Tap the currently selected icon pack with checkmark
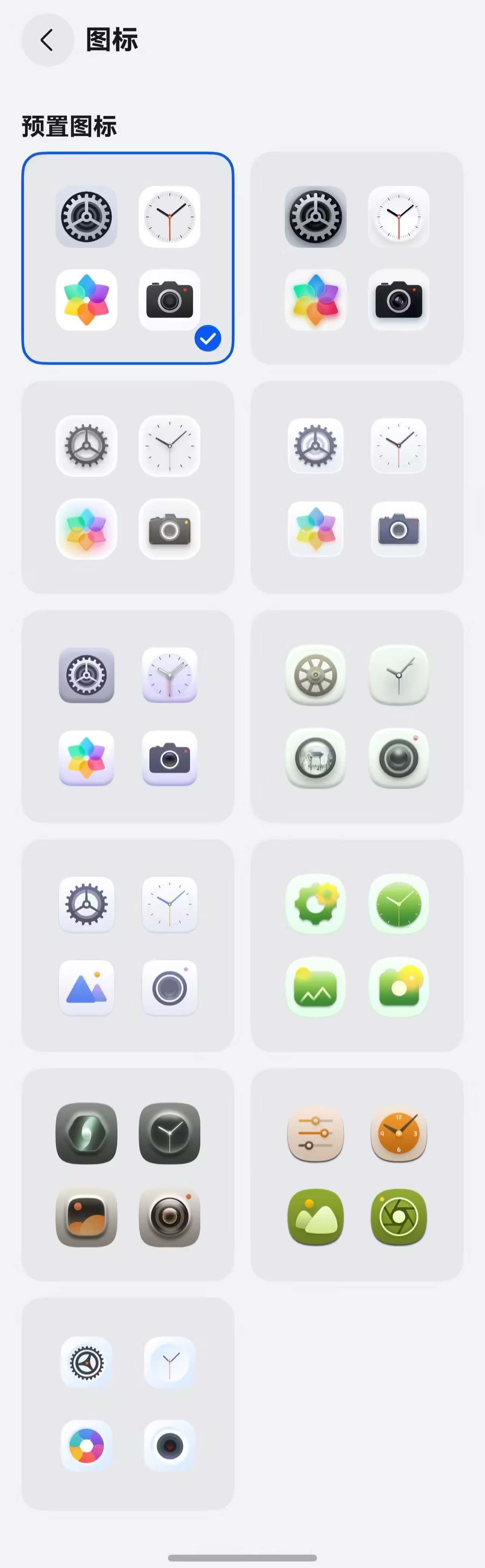485x1568 pixels. pos(128,258)
